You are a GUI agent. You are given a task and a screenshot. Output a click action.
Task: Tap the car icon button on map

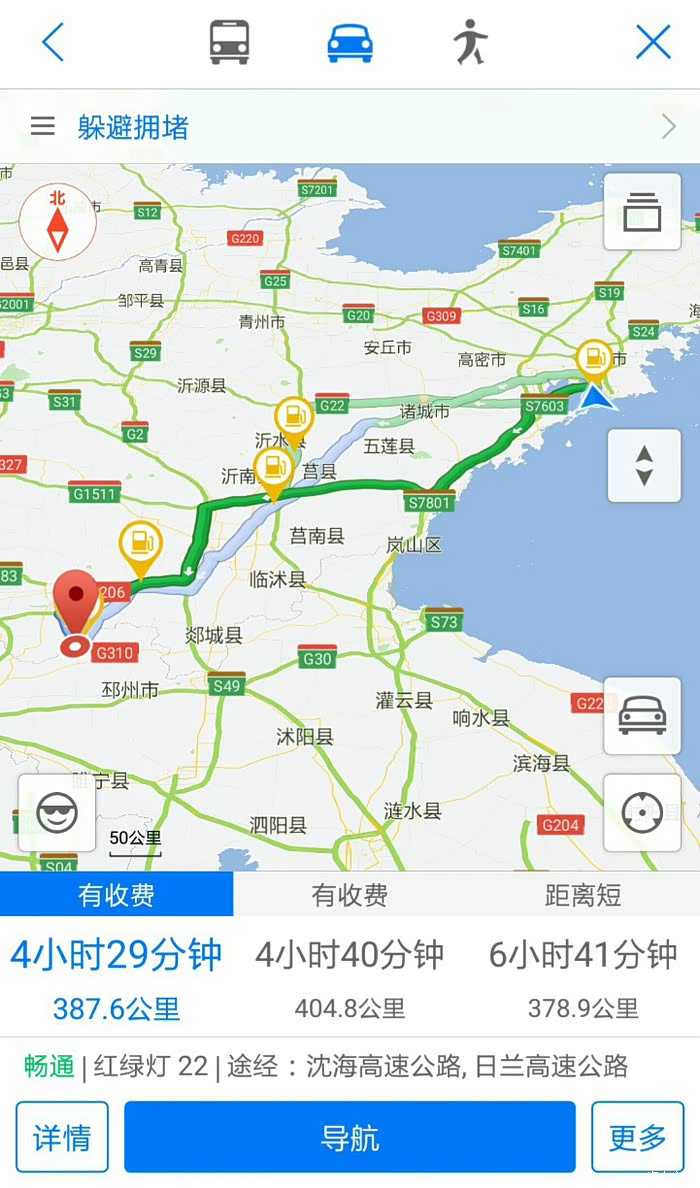642,716
